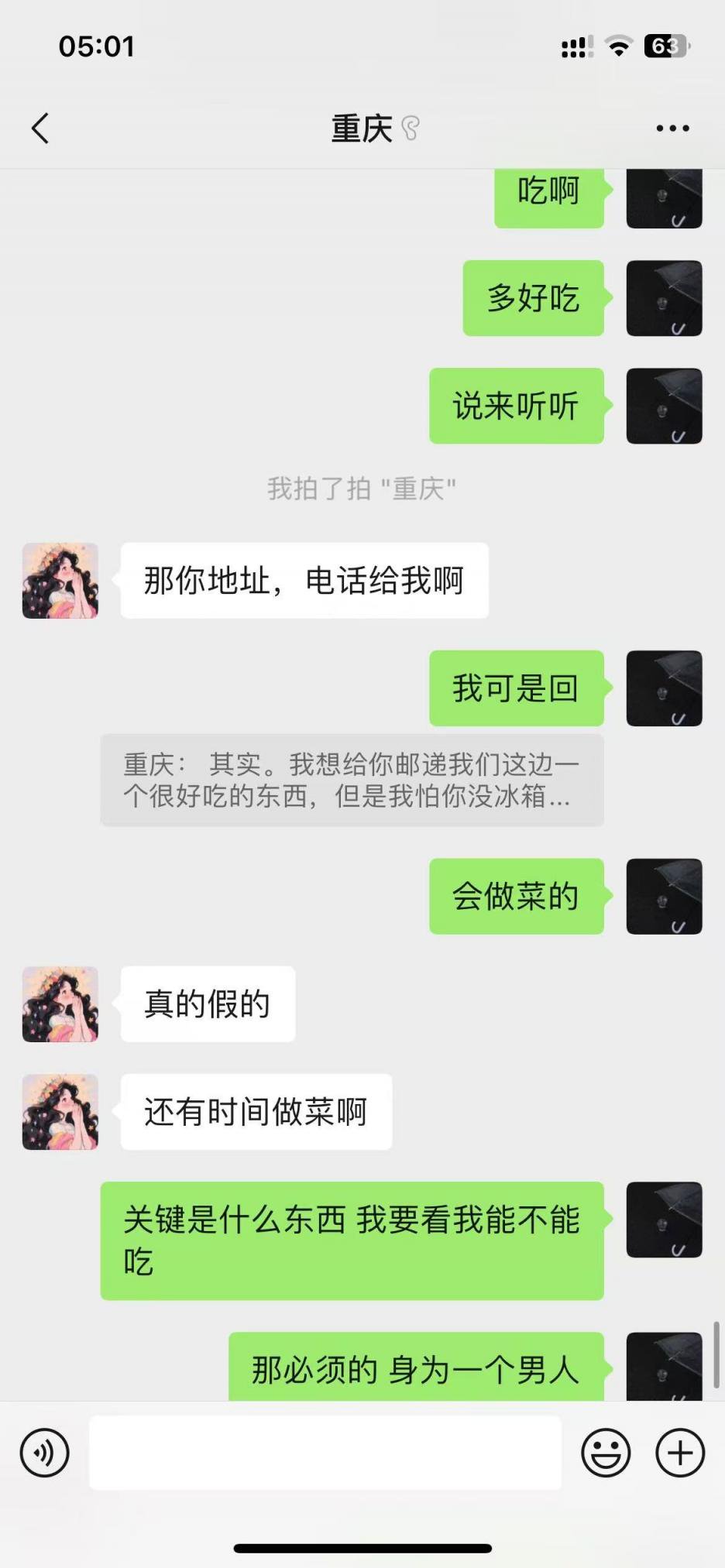Open my avatar next to 说来听听

coord(664,406)
